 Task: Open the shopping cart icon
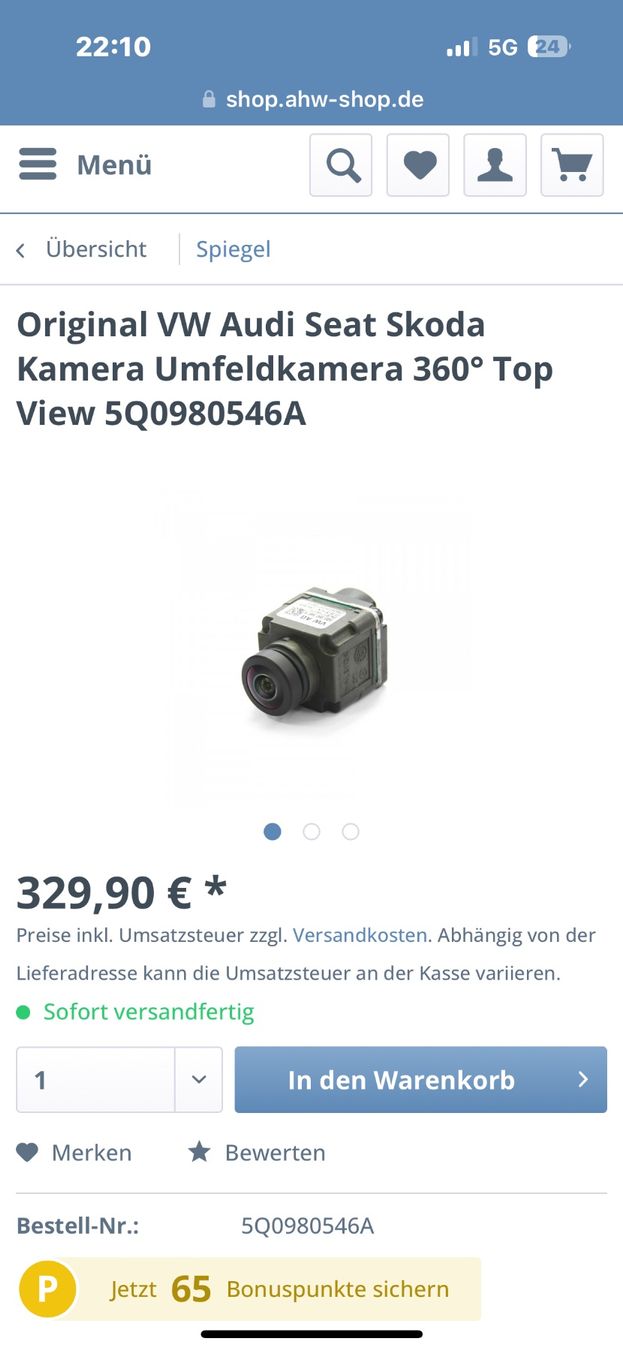(x=572, y=165)
